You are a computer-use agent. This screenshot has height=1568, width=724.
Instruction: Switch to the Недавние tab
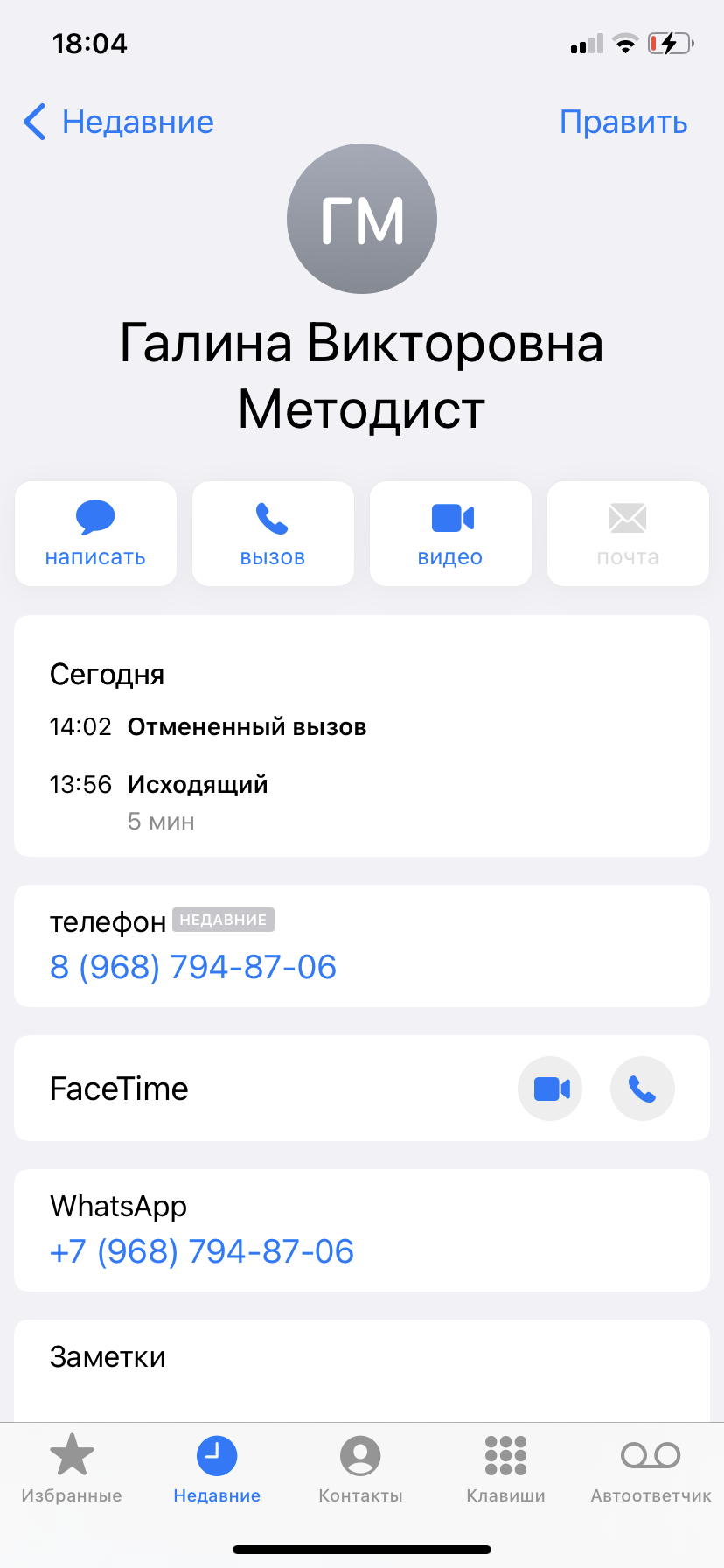pyautogui.click(x=217, y=1468)
